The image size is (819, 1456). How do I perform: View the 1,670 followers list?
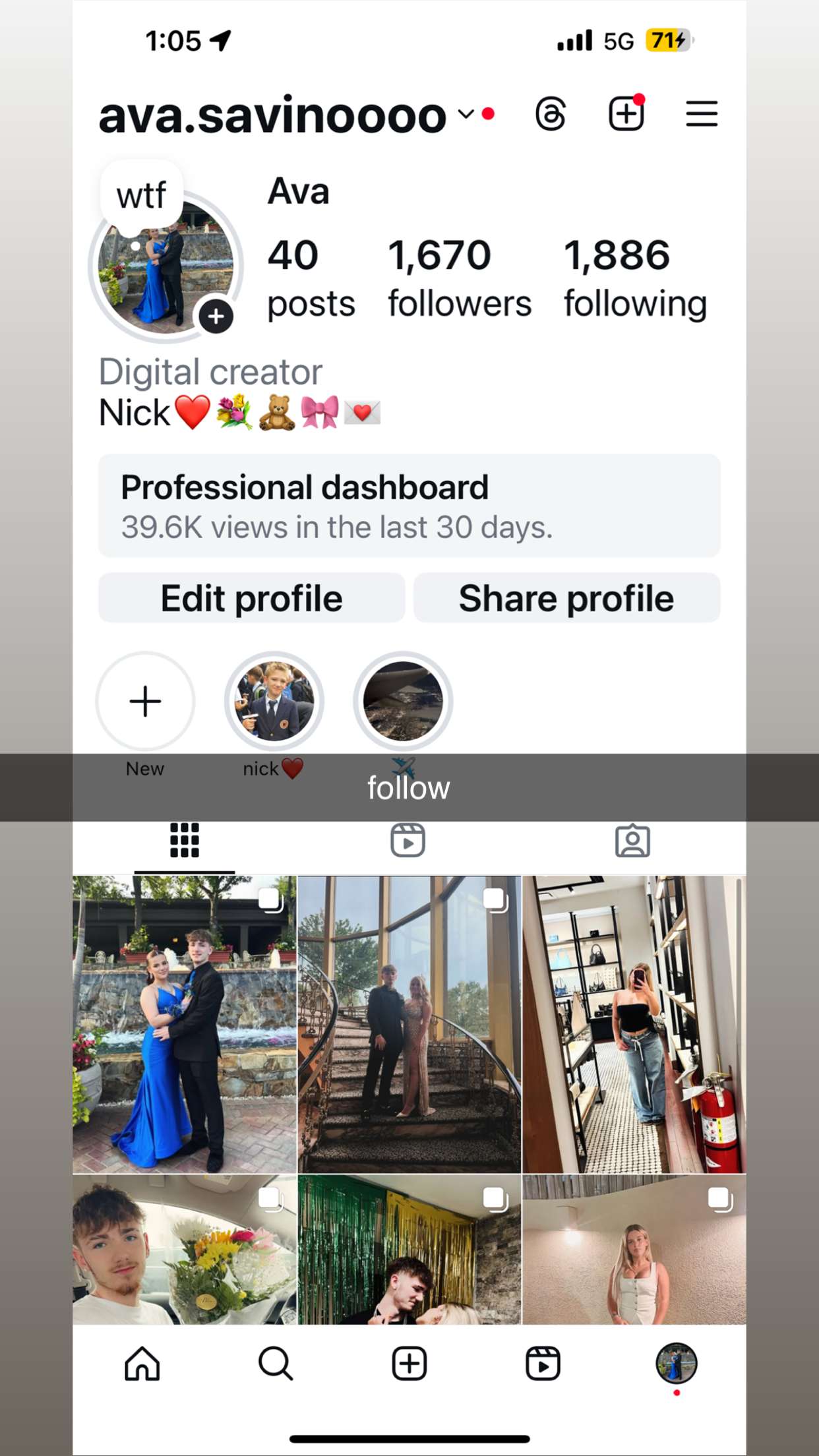coord(459,278)
